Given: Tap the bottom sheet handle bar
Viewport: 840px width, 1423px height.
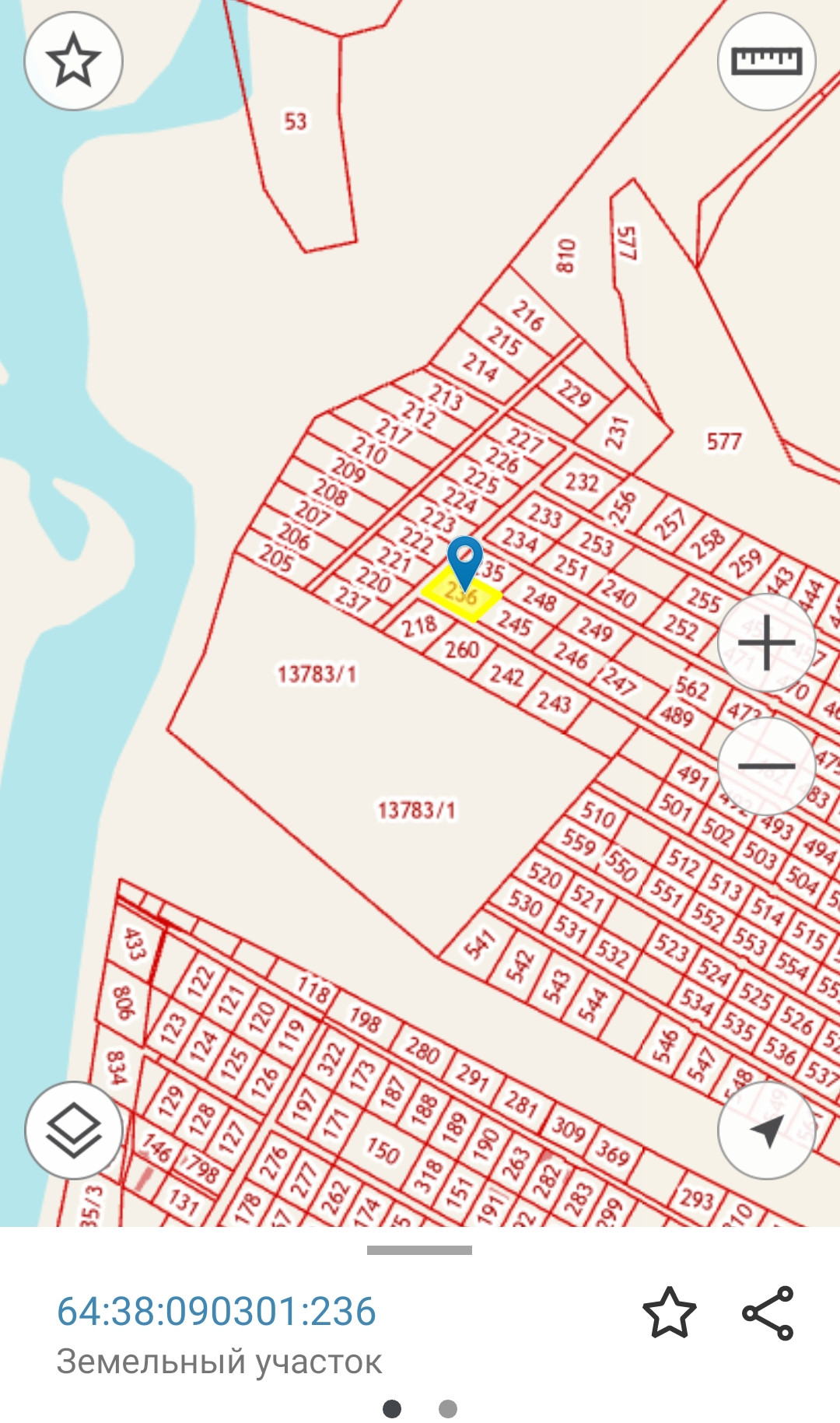Looking at the screenshot, I should pos(419,1250).
